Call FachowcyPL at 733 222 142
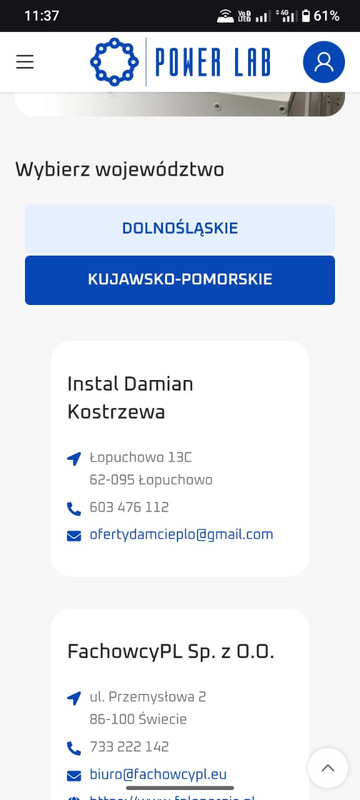 point(129,747)
